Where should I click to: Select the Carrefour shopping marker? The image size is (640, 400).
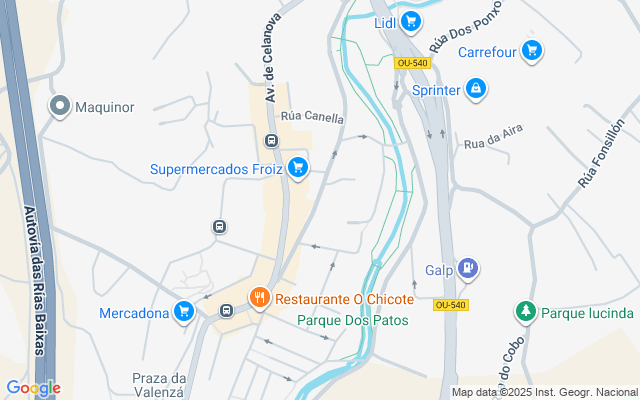(x=532, y=49)
